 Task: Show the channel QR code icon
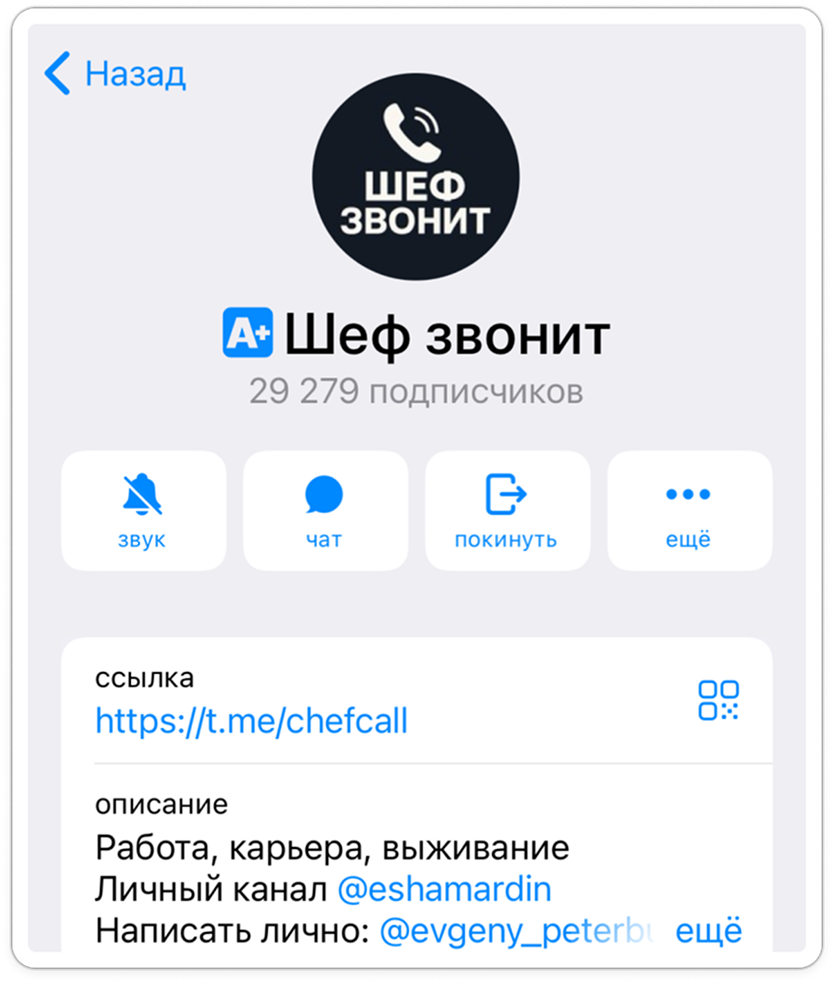pyautogui.click(x=718, y=700)
